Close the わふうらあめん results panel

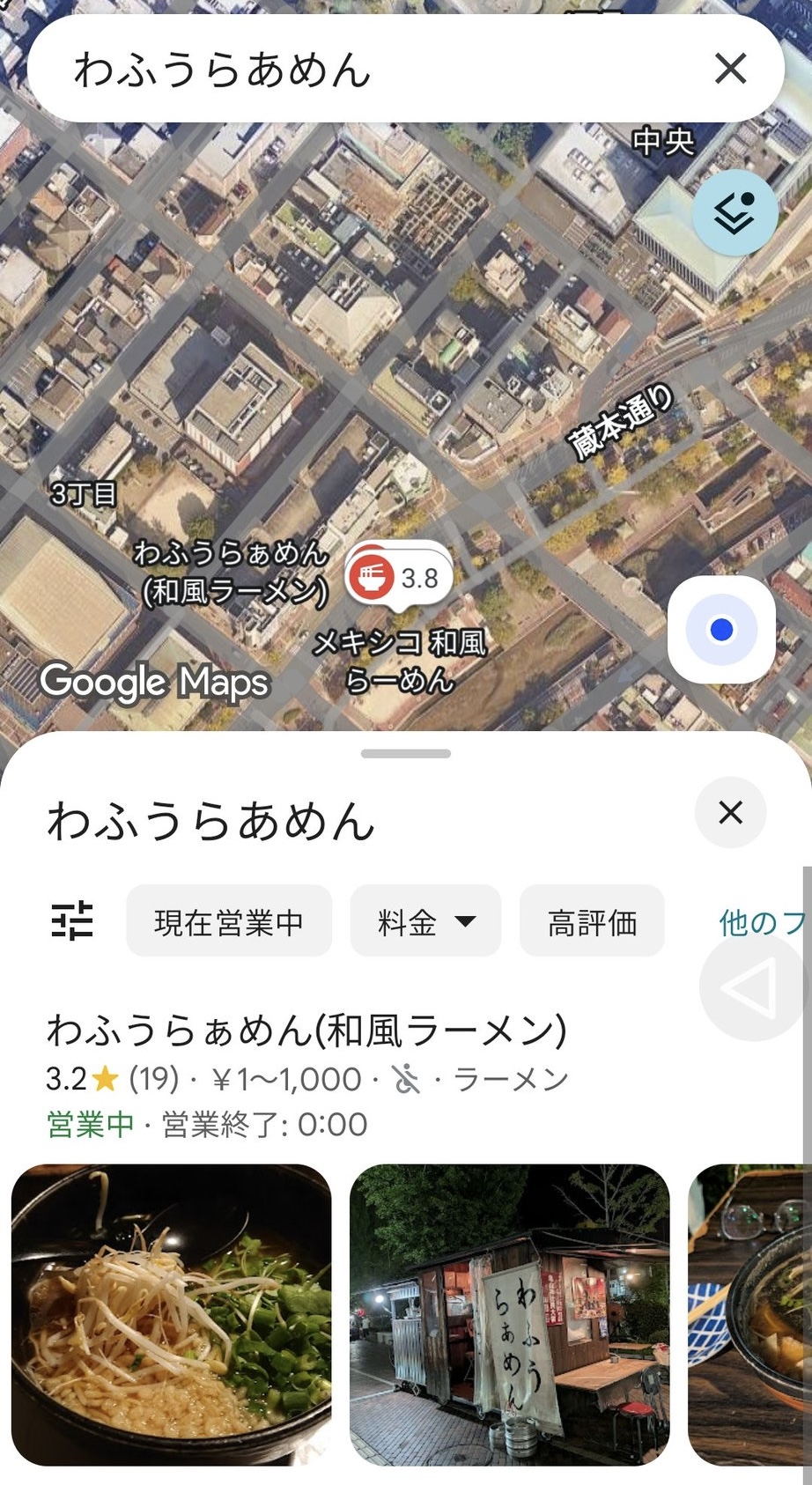(730, 812)
